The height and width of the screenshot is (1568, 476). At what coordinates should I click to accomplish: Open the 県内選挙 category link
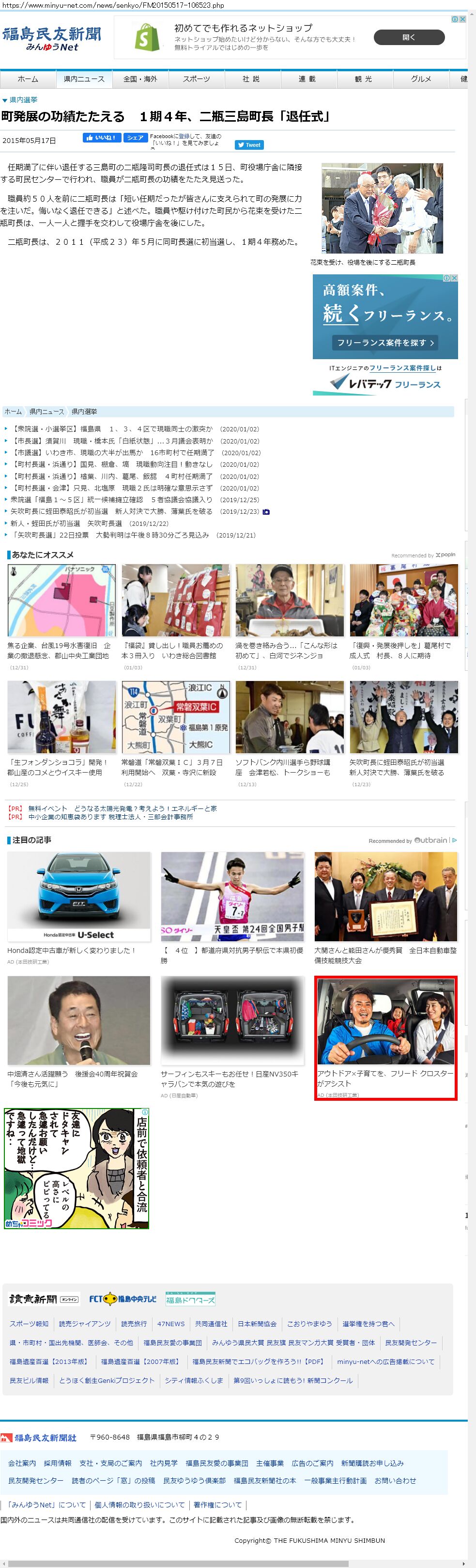click(23, 100)
